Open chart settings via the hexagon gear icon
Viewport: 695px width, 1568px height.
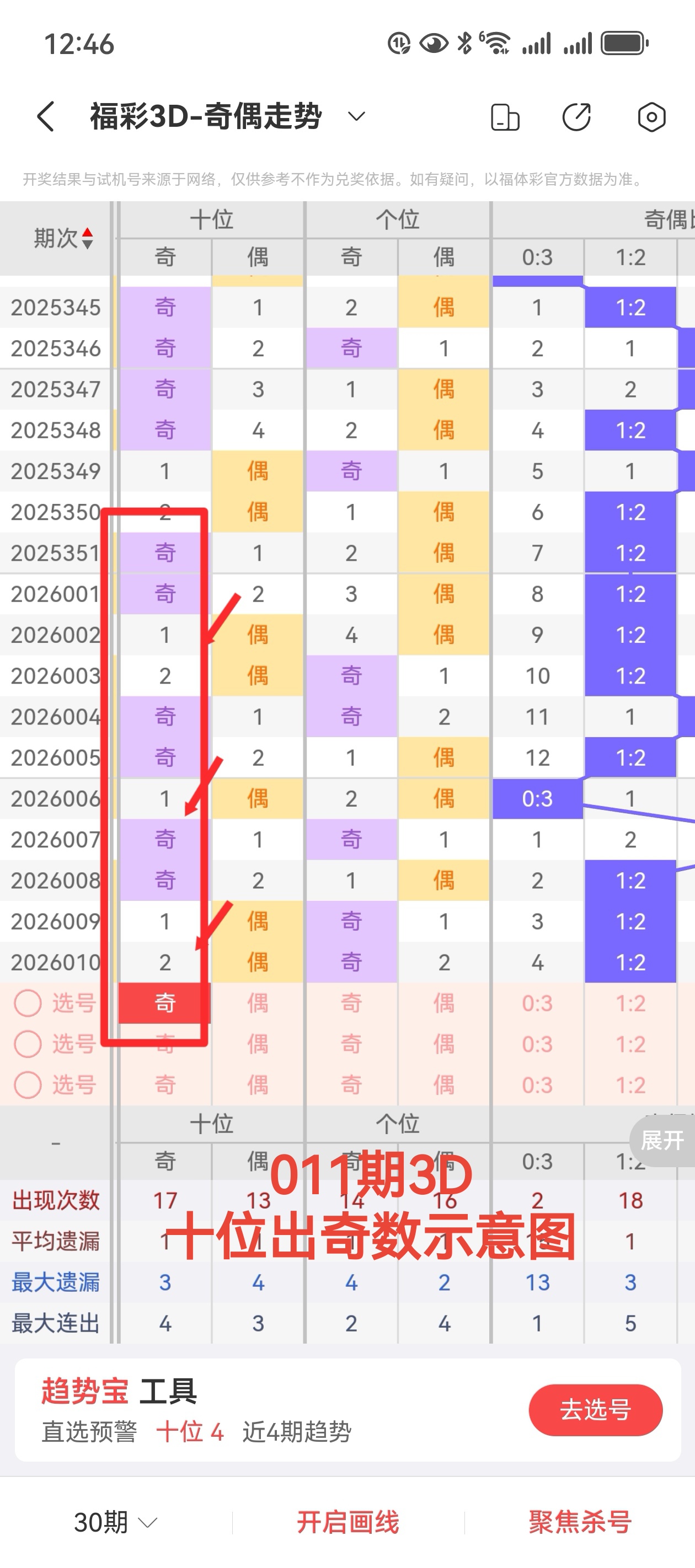click(651, 116)
